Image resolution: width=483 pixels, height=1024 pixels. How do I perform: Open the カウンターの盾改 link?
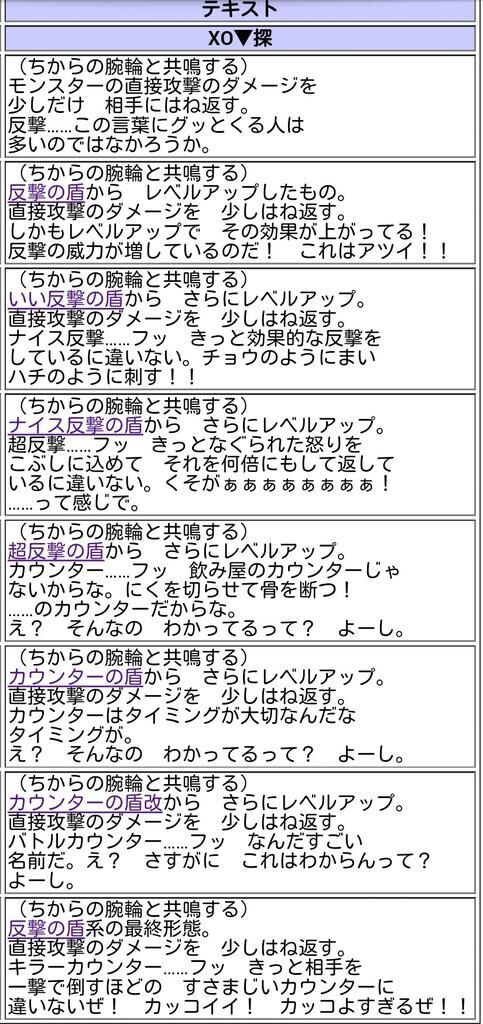coord(86,802)
